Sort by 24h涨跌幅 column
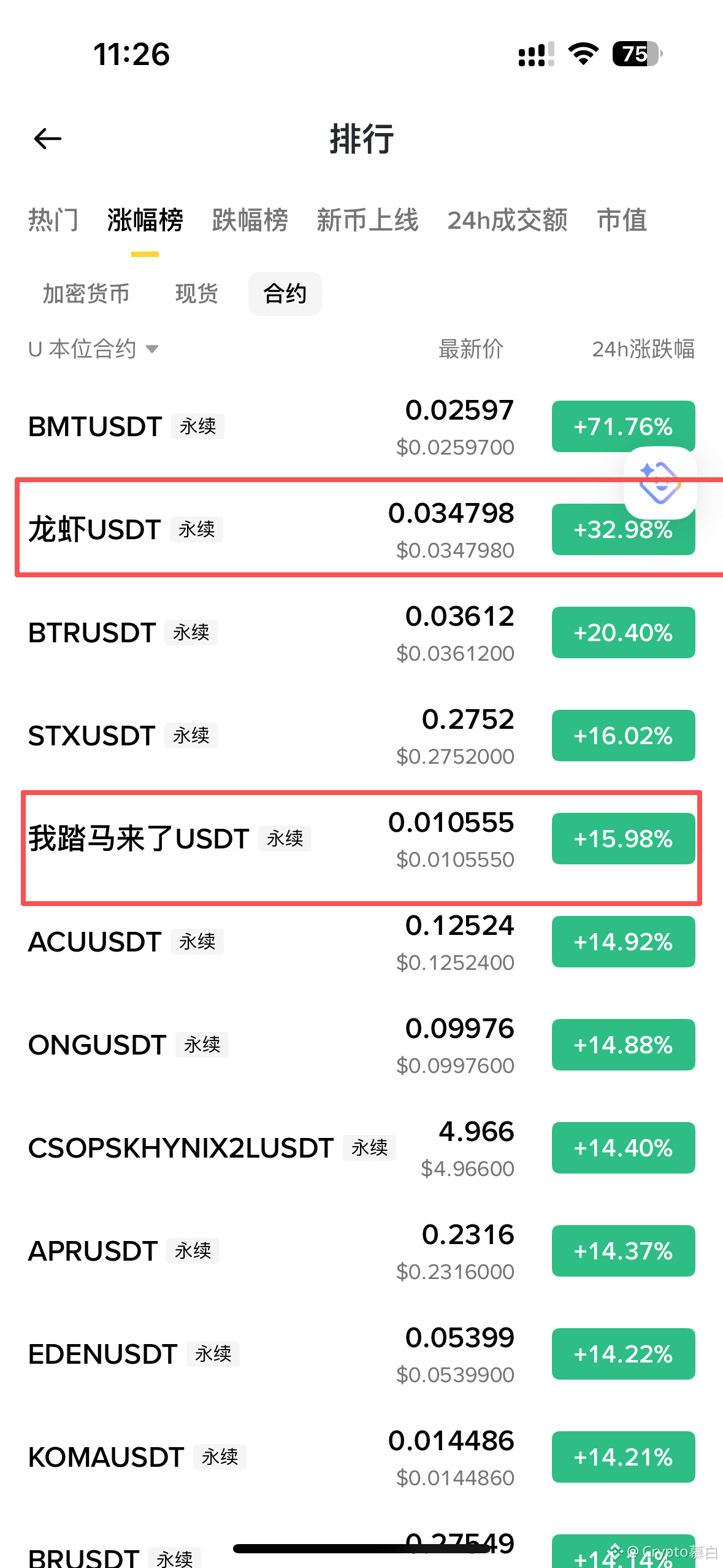This screenshot has width=723, height=1568. (643, 349)
